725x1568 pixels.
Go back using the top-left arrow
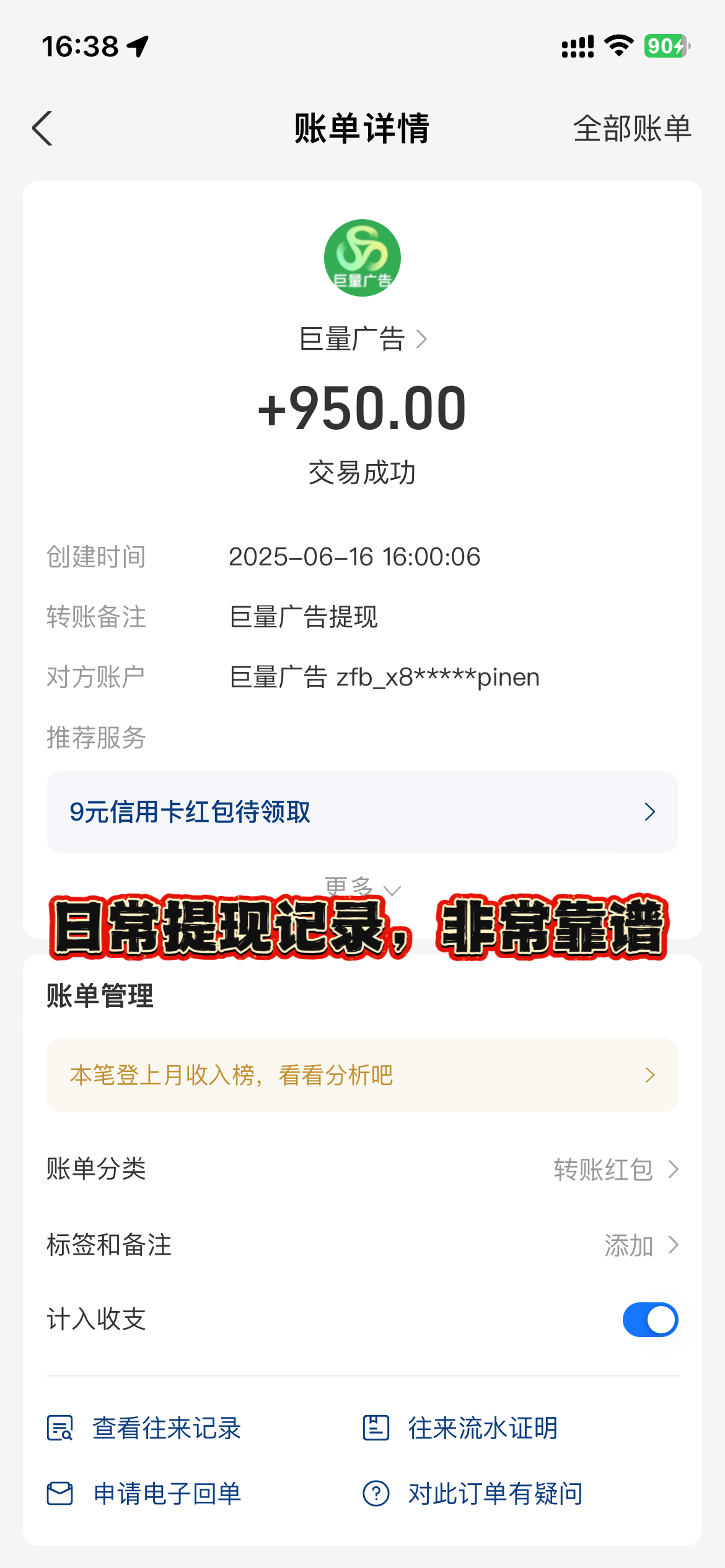point(42,128)
